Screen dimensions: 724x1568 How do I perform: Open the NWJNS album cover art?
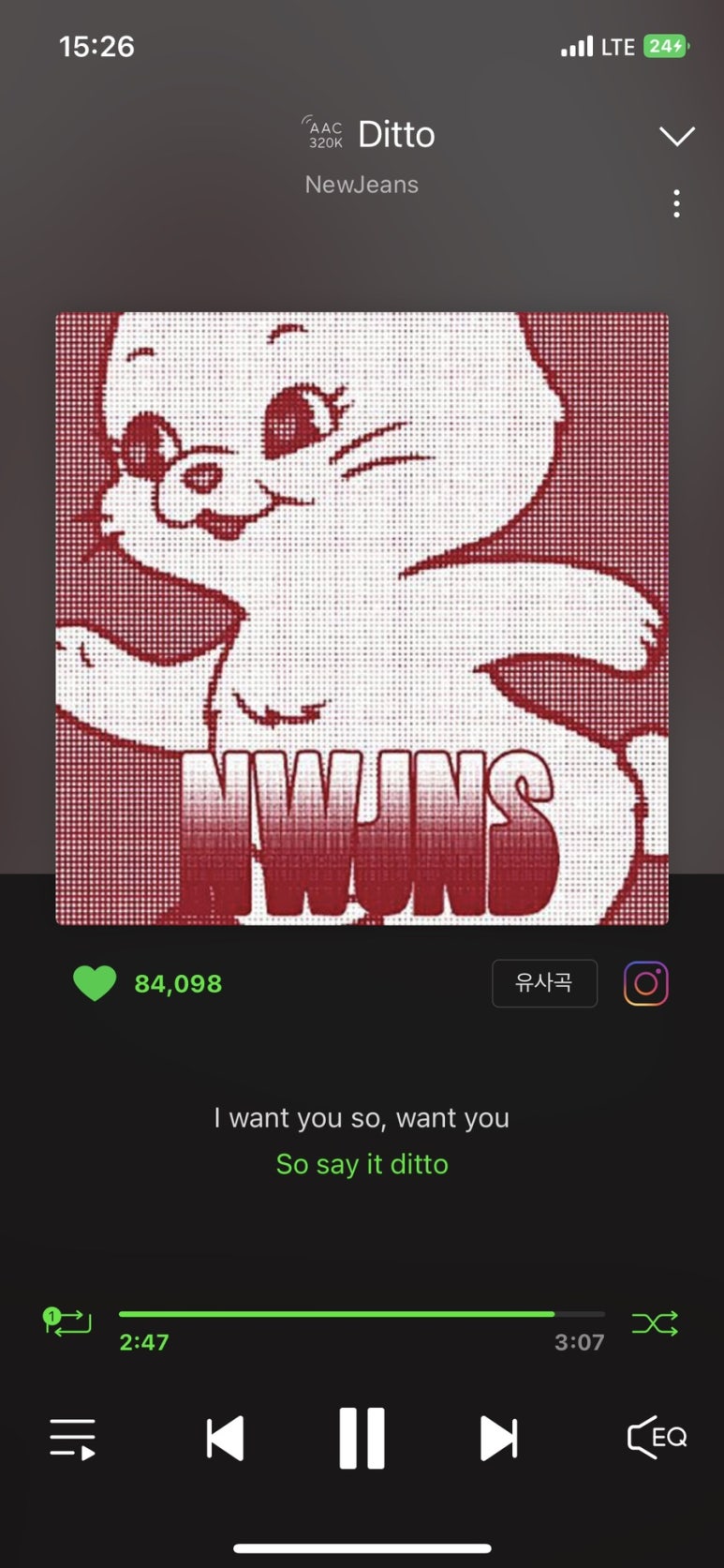[x=362, y=619]
